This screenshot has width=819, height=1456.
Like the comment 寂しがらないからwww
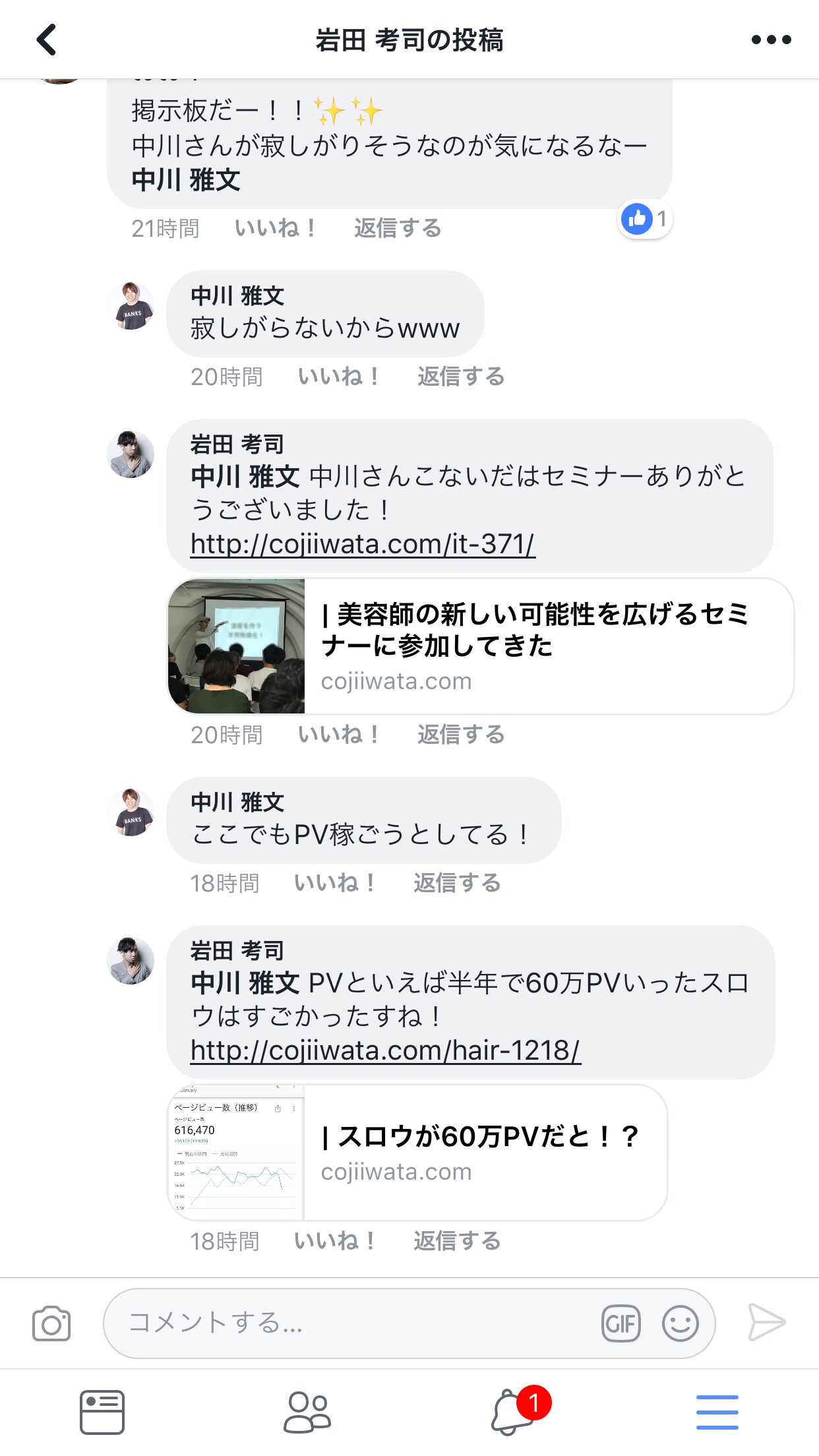click(x=338, y=377)
